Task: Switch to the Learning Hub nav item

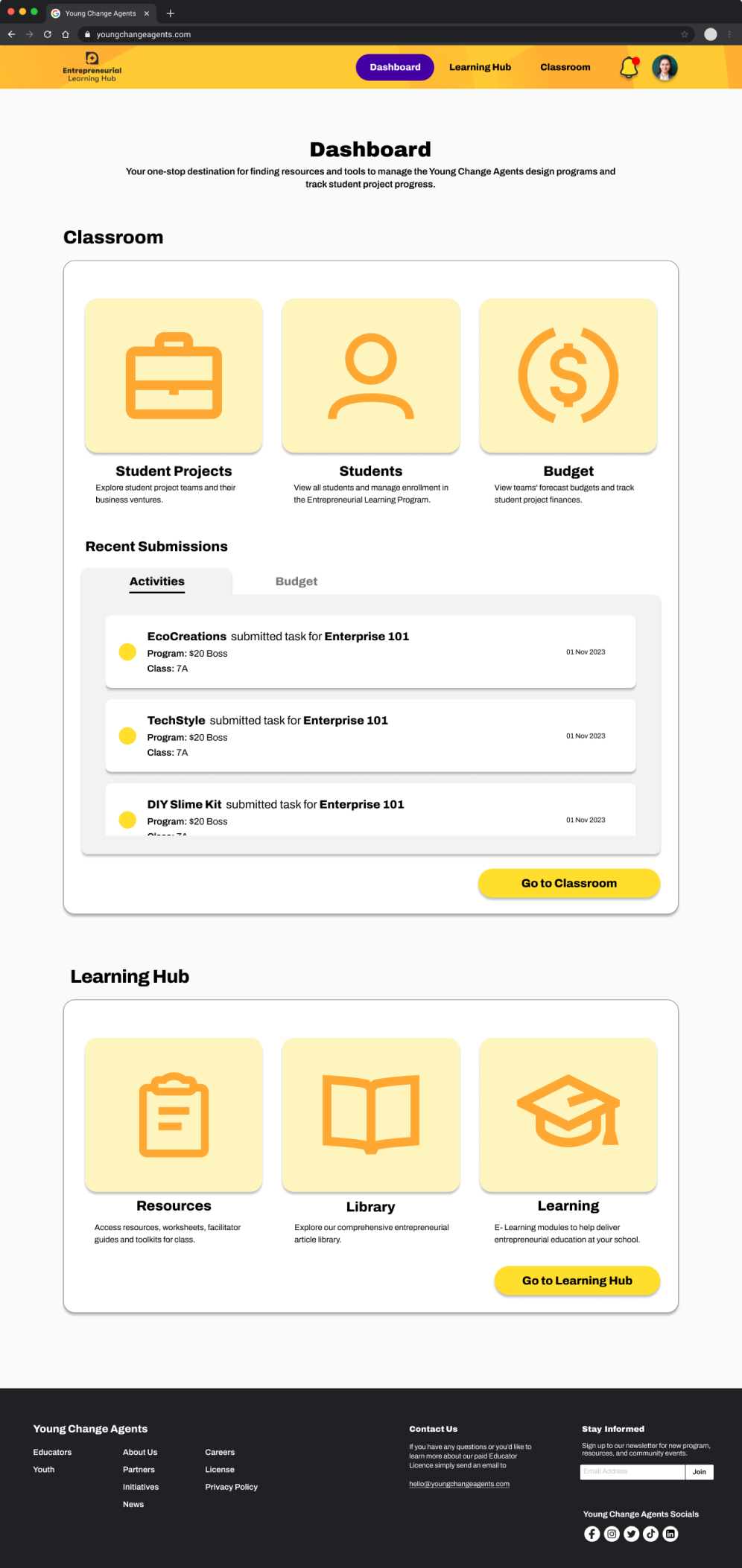Action: pyautogui.click(x=480, y=67)
